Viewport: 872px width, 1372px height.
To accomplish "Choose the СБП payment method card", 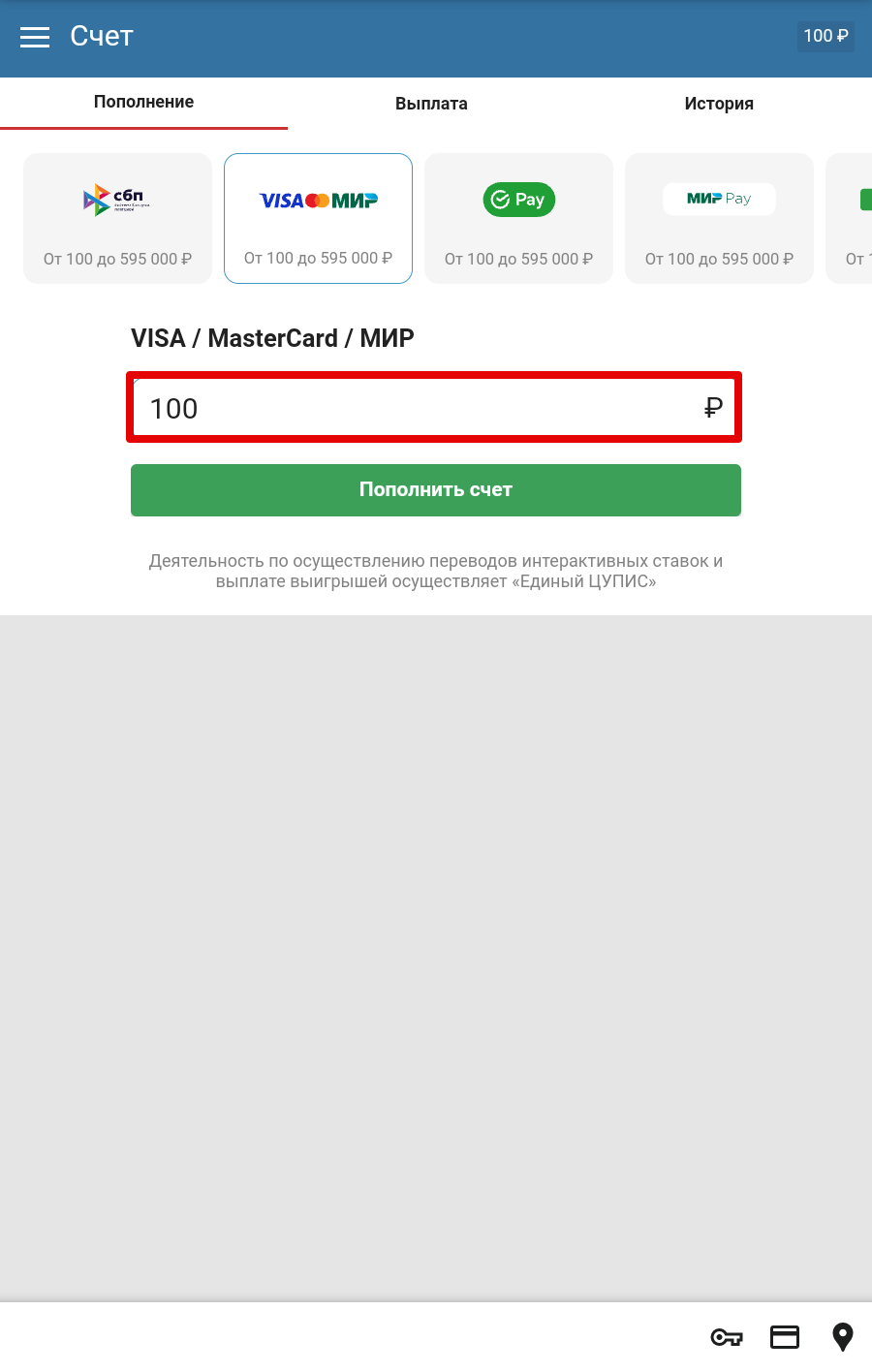I will 117,218.
